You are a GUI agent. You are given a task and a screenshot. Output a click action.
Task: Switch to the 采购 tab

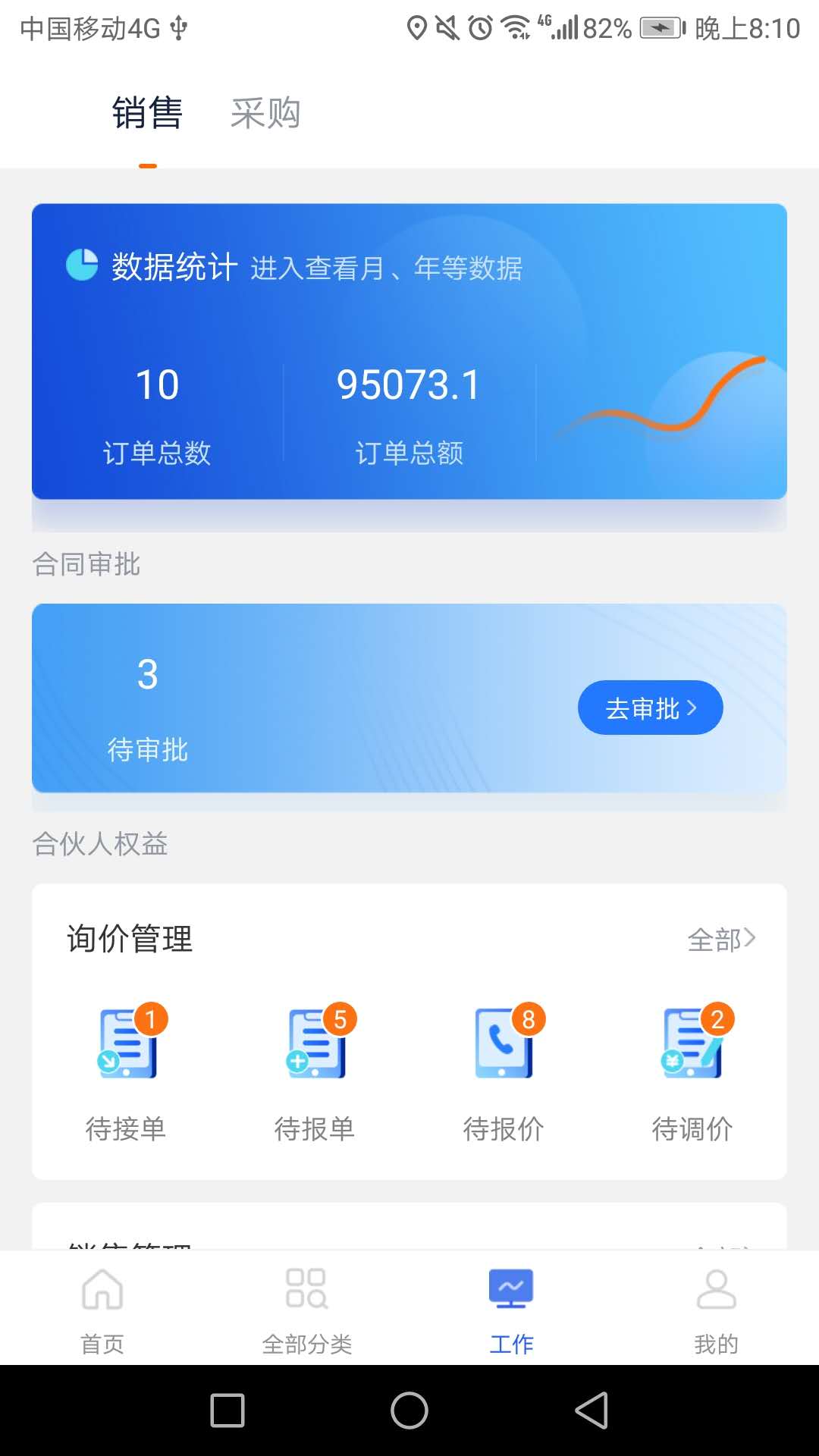coord(265,114)
